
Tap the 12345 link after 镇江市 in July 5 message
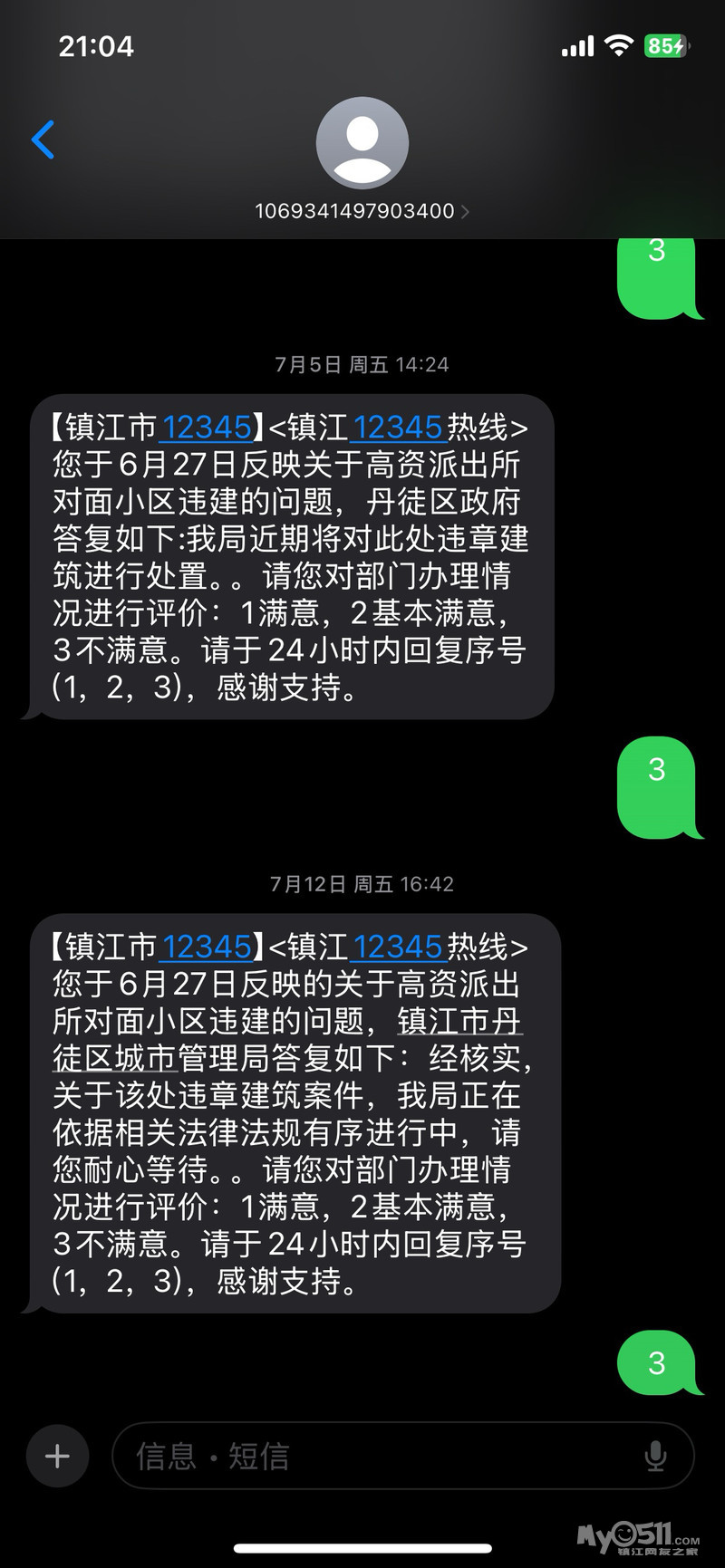(x=206, y=428)
